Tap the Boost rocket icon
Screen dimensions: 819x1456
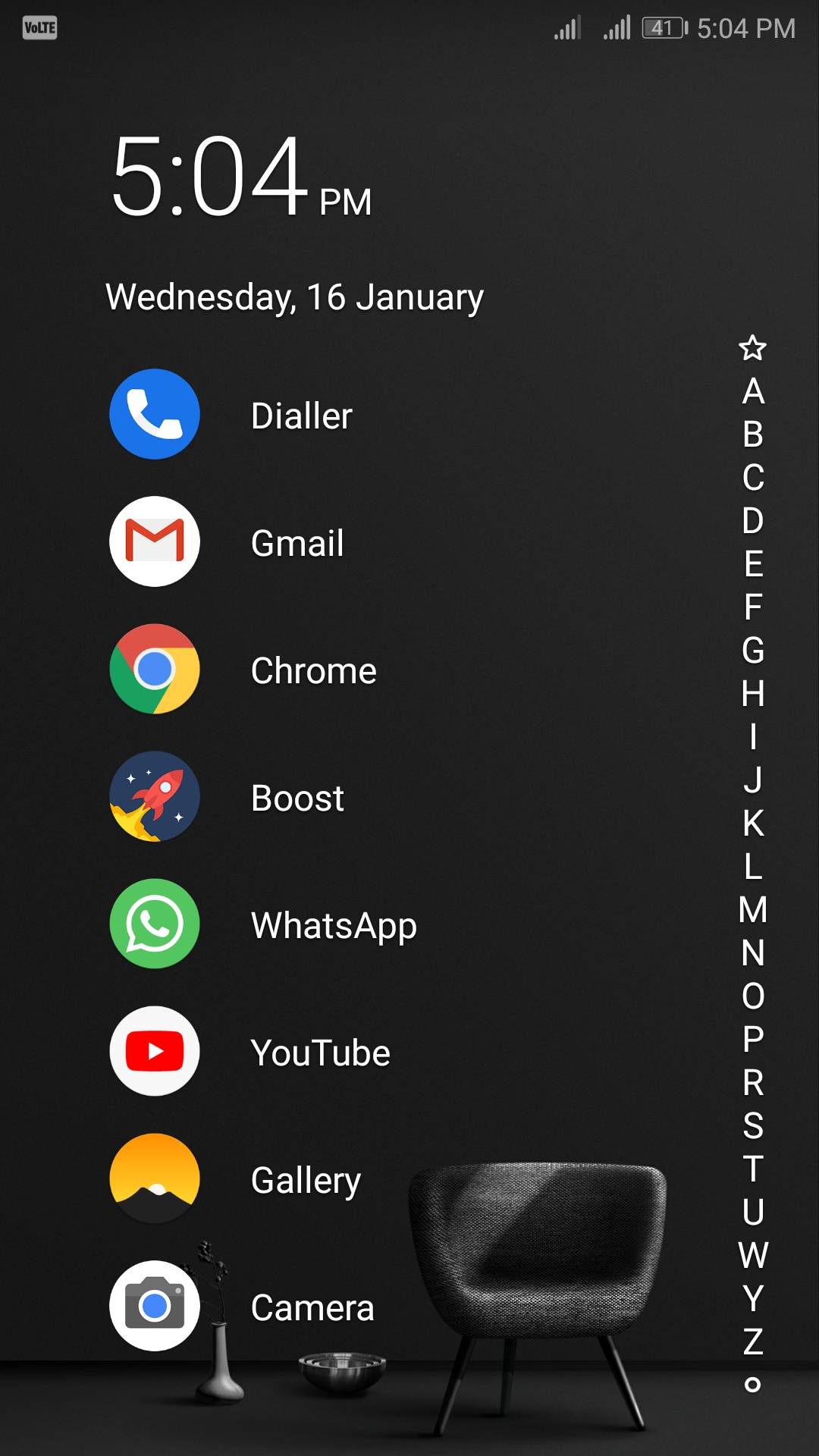[x=154, y=796]
